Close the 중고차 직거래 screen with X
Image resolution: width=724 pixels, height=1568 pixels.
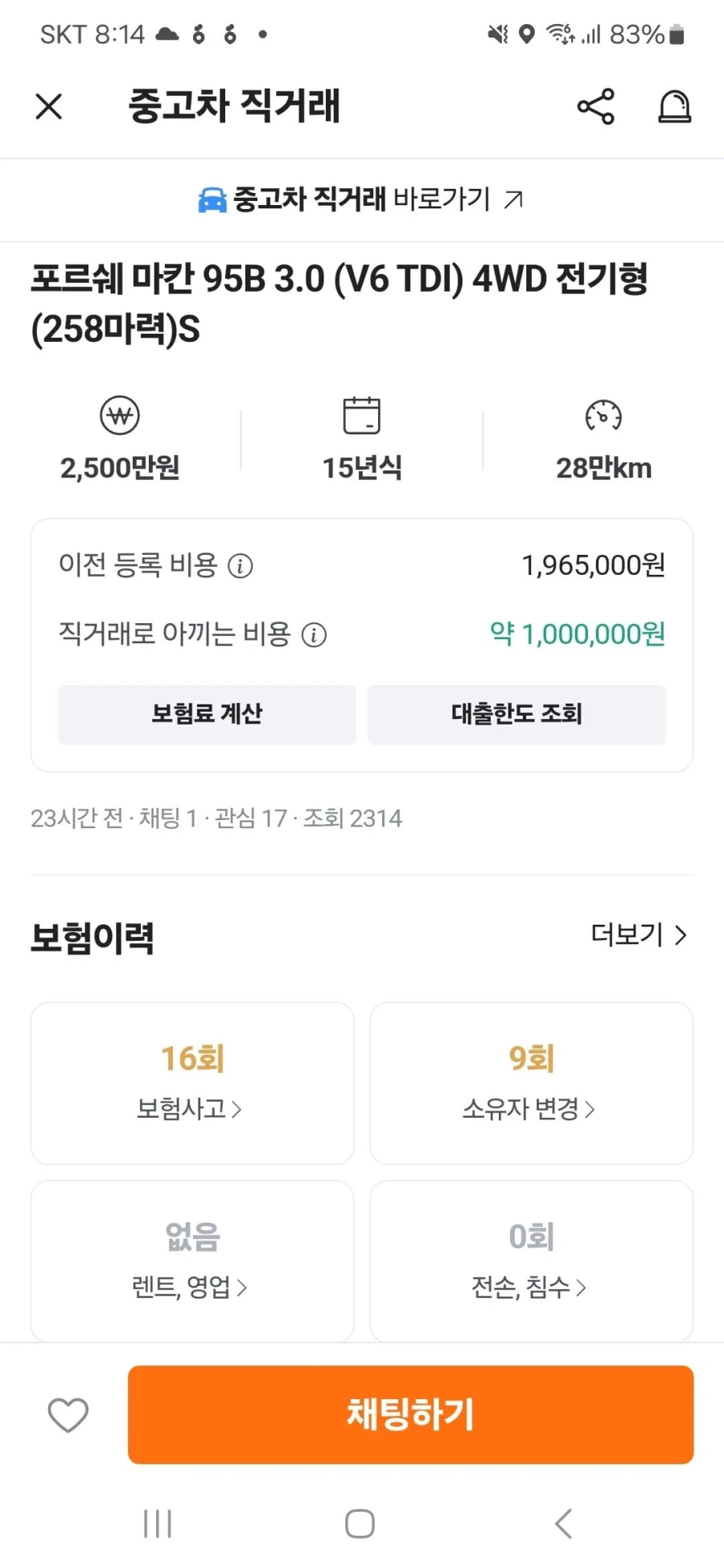pyautogui.click(x=48, y=107)
